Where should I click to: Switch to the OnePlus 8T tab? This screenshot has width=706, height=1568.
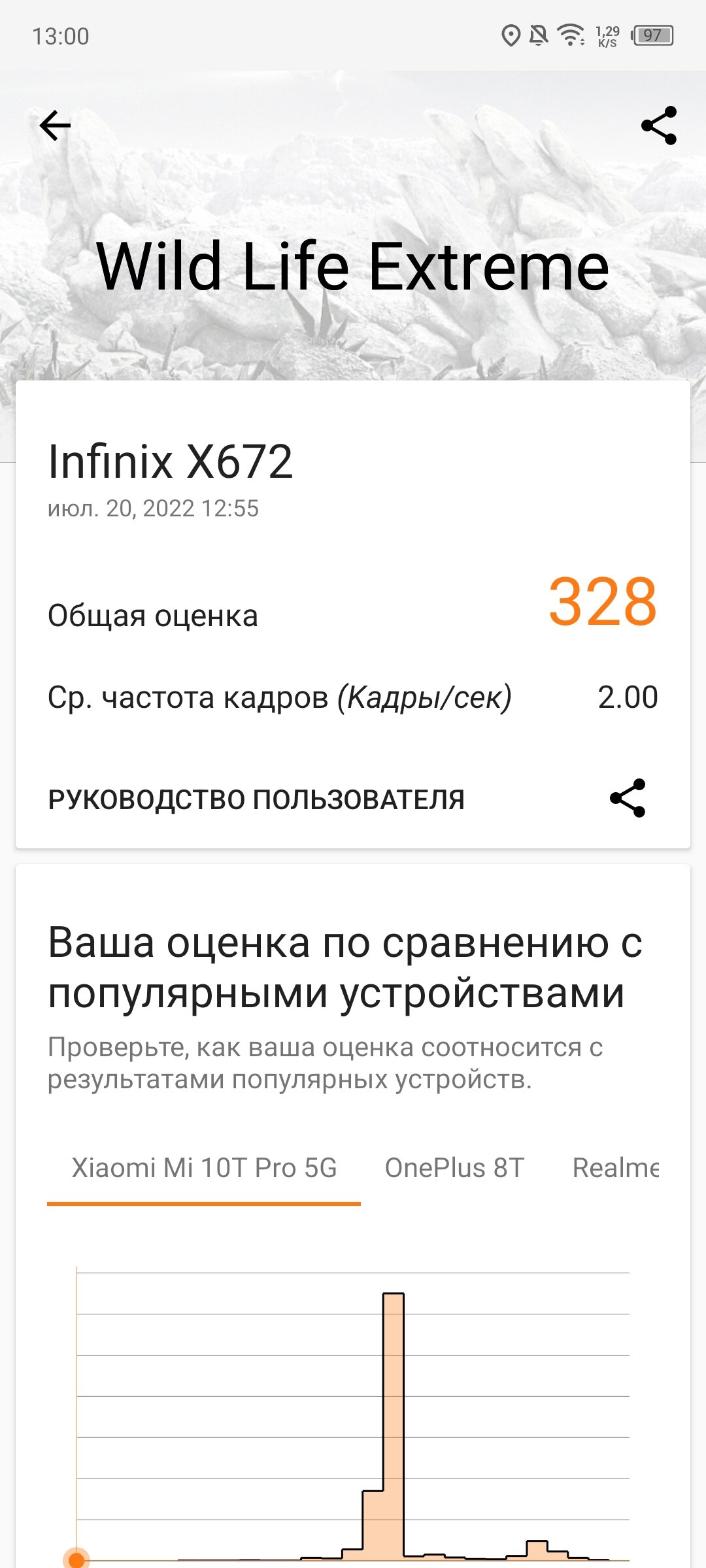pyautogui.click(x=455, y=1168)
